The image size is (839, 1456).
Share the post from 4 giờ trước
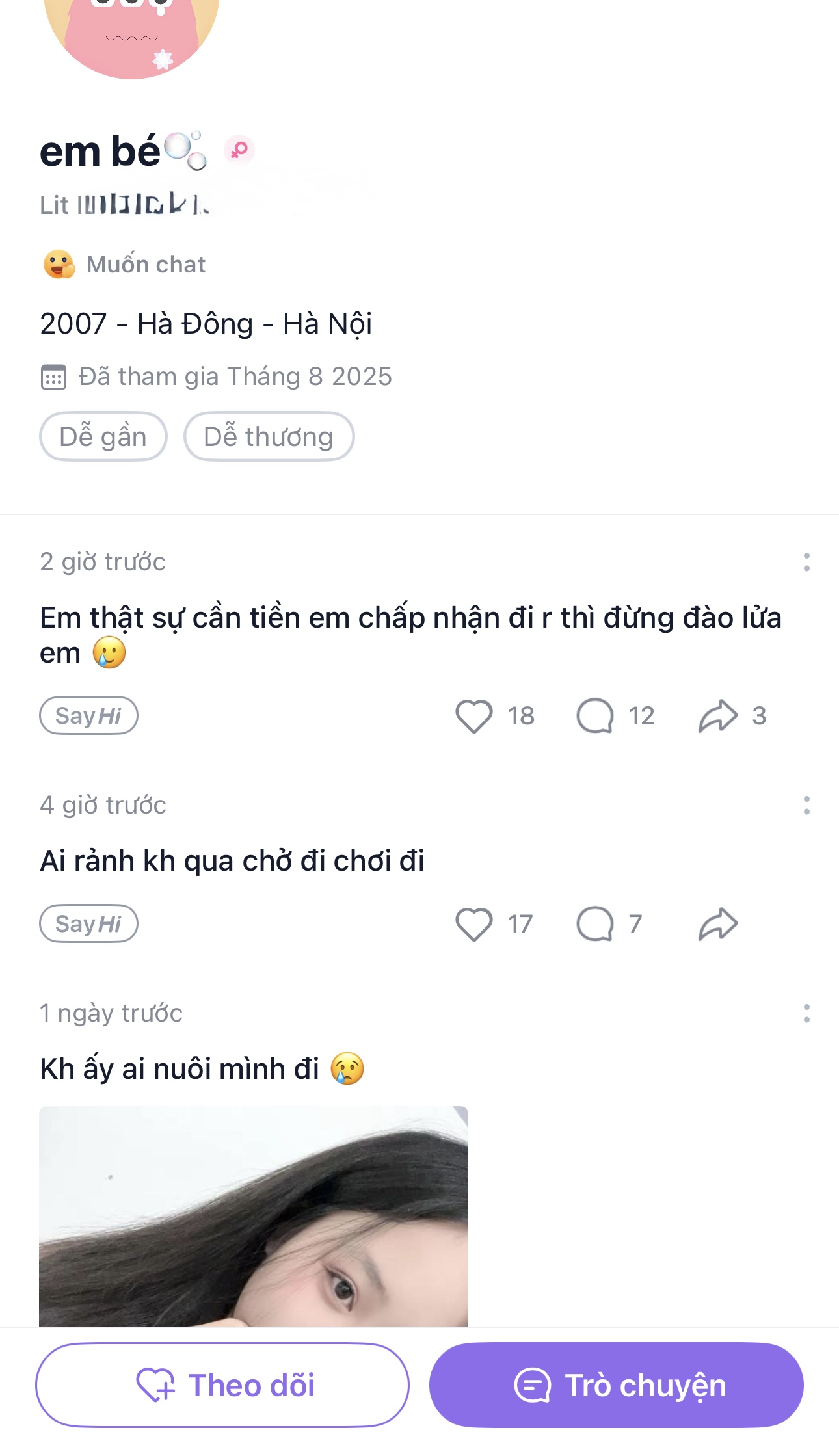point(718,923)
